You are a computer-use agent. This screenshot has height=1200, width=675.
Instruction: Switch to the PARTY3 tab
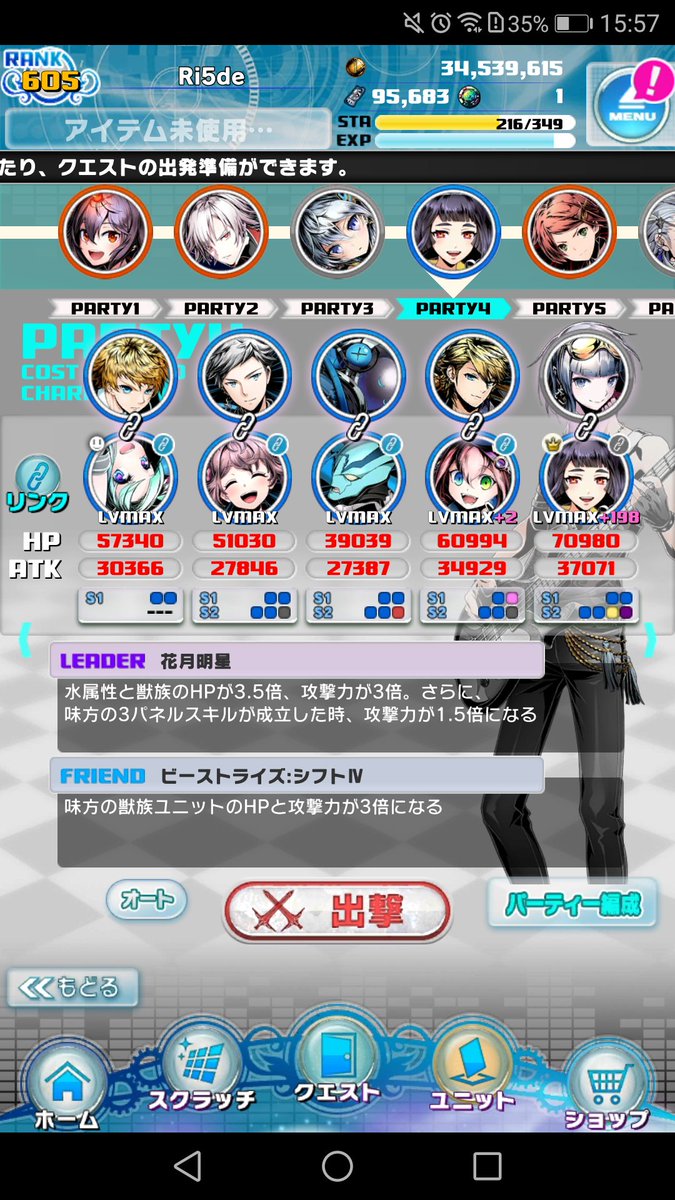[336, 309]
